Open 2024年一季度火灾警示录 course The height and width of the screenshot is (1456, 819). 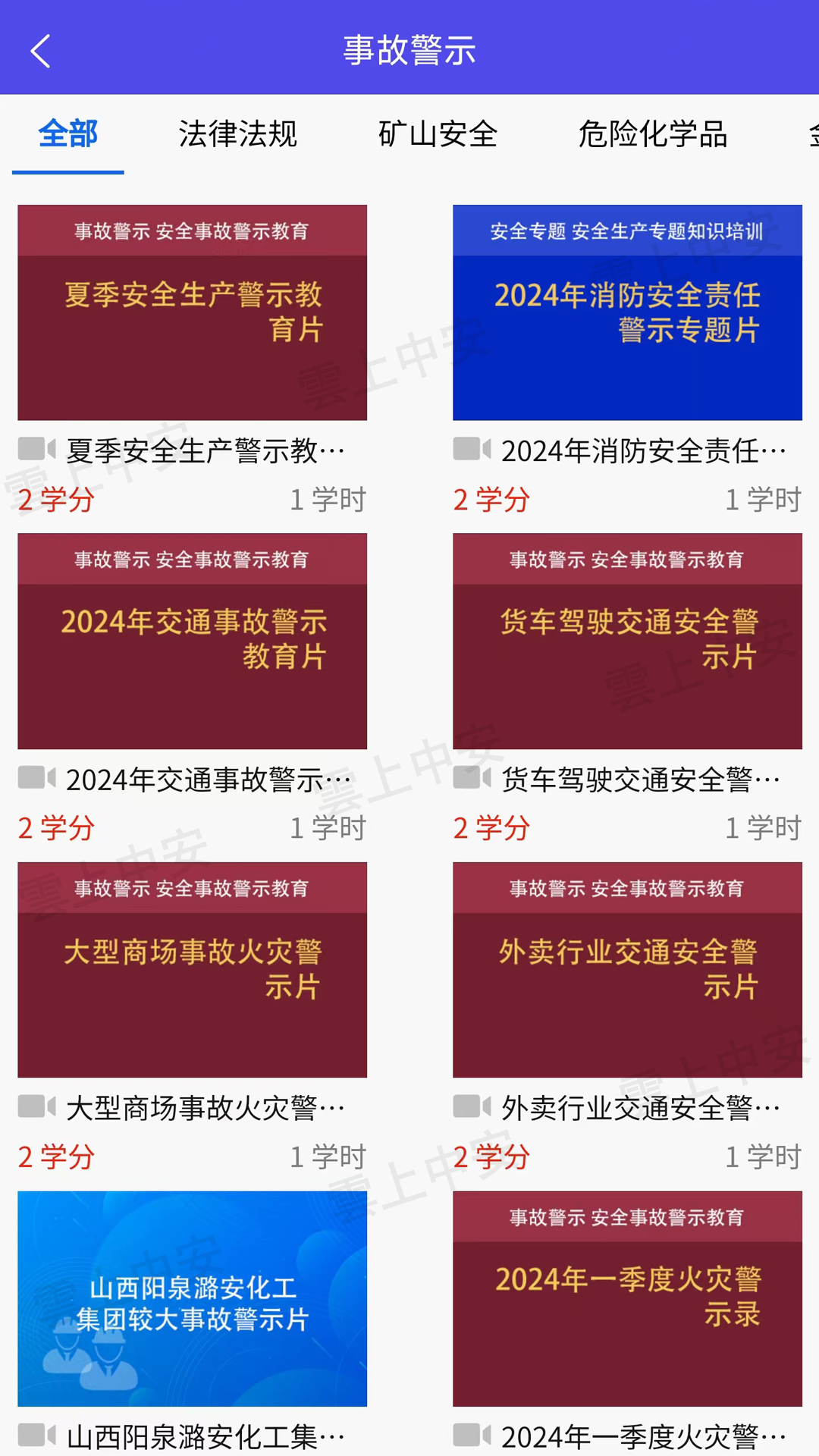click(627, 1298)
